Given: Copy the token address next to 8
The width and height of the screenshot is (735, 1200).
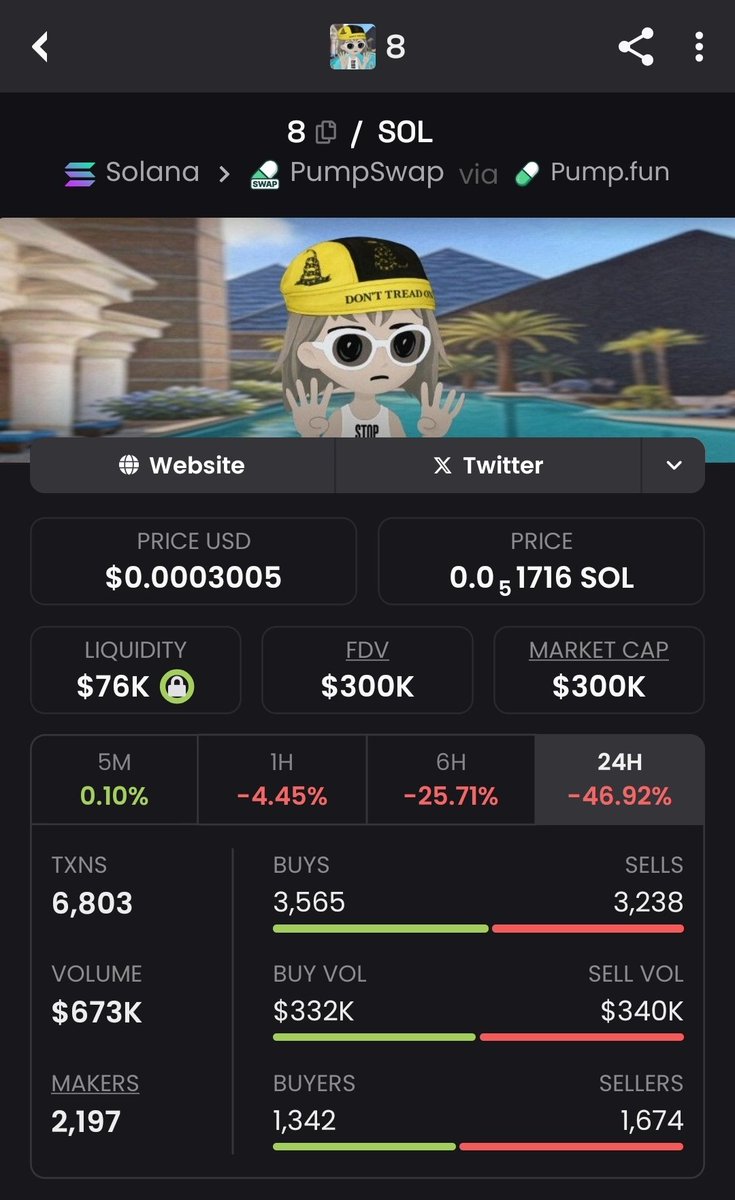Looking at the screenshot, I should pyautogui.click(x=326, y=132).
